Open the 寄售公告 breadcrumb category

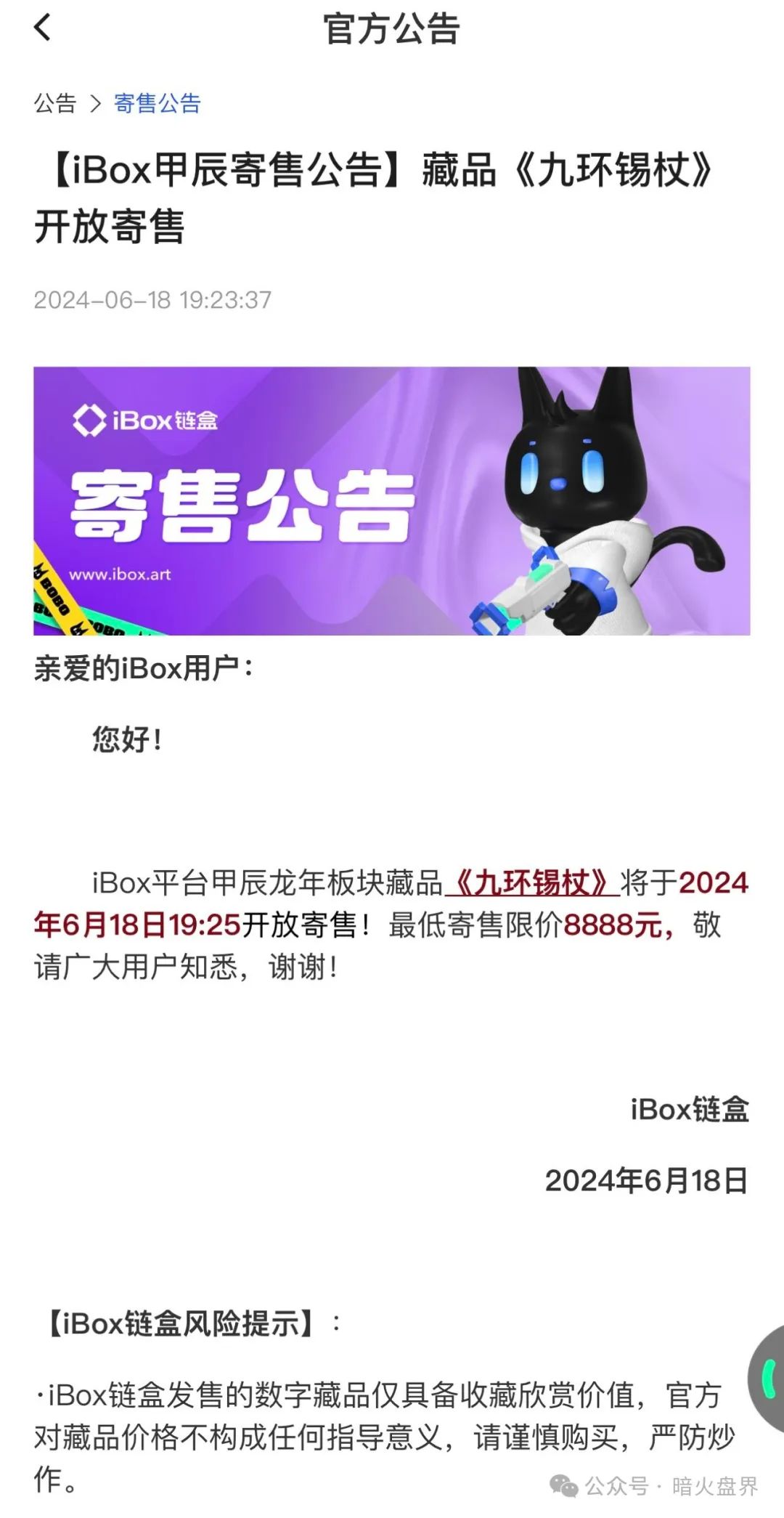pyautogui.click(x=157, y=103)
